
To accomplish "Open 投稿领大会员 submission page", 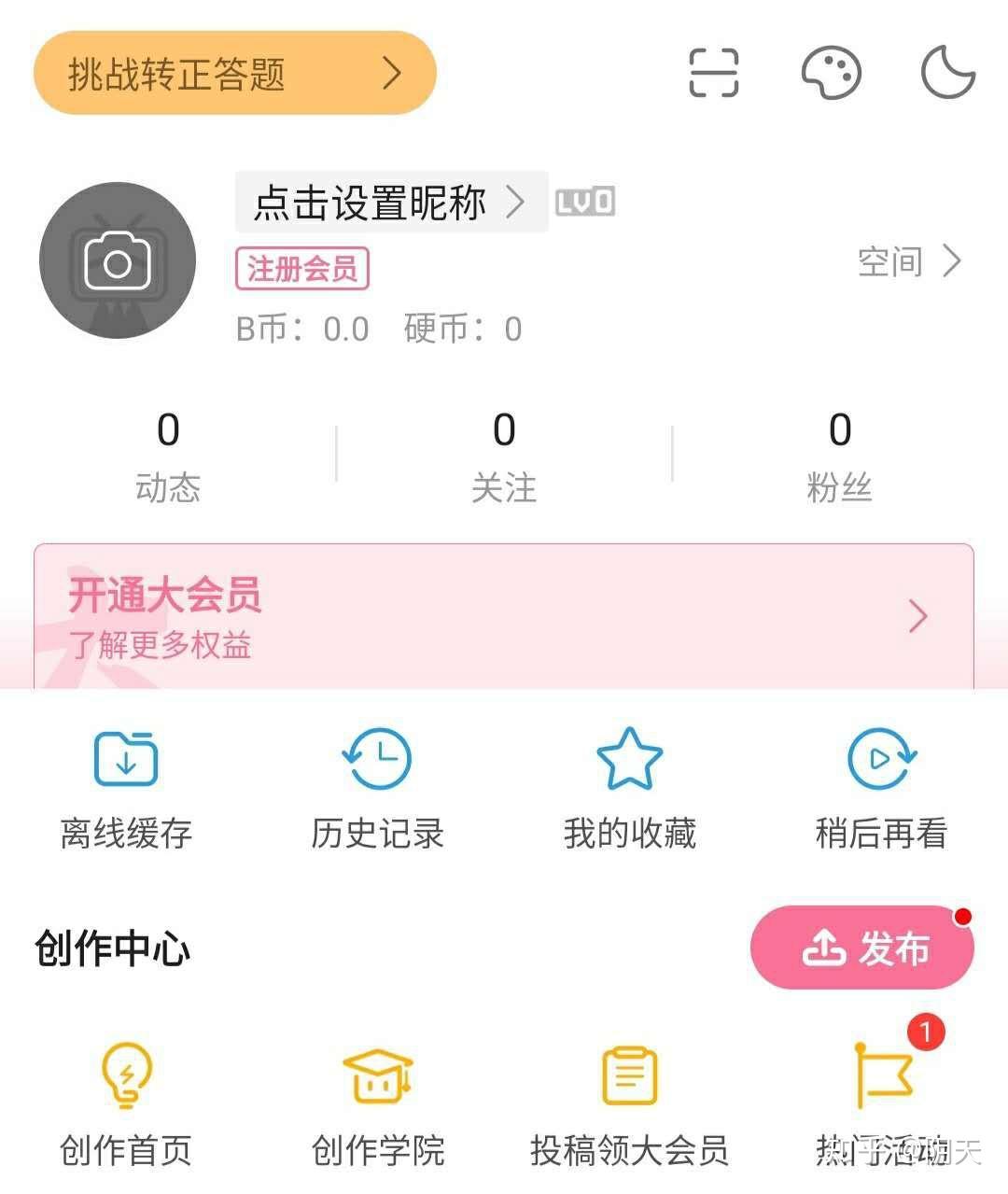I will coord(630,1102).
